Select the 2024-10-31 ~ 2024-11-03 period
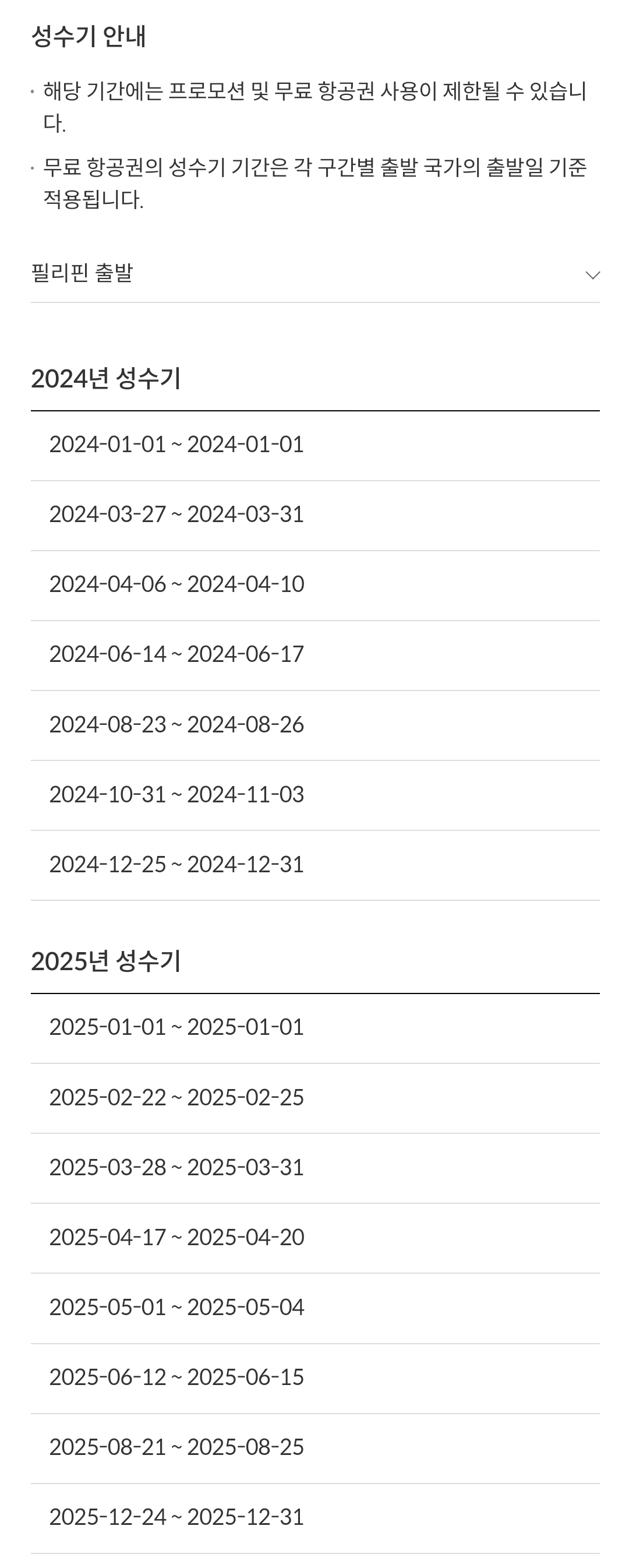The width and height of the screenshot is (629, 1568). (178, 794)
